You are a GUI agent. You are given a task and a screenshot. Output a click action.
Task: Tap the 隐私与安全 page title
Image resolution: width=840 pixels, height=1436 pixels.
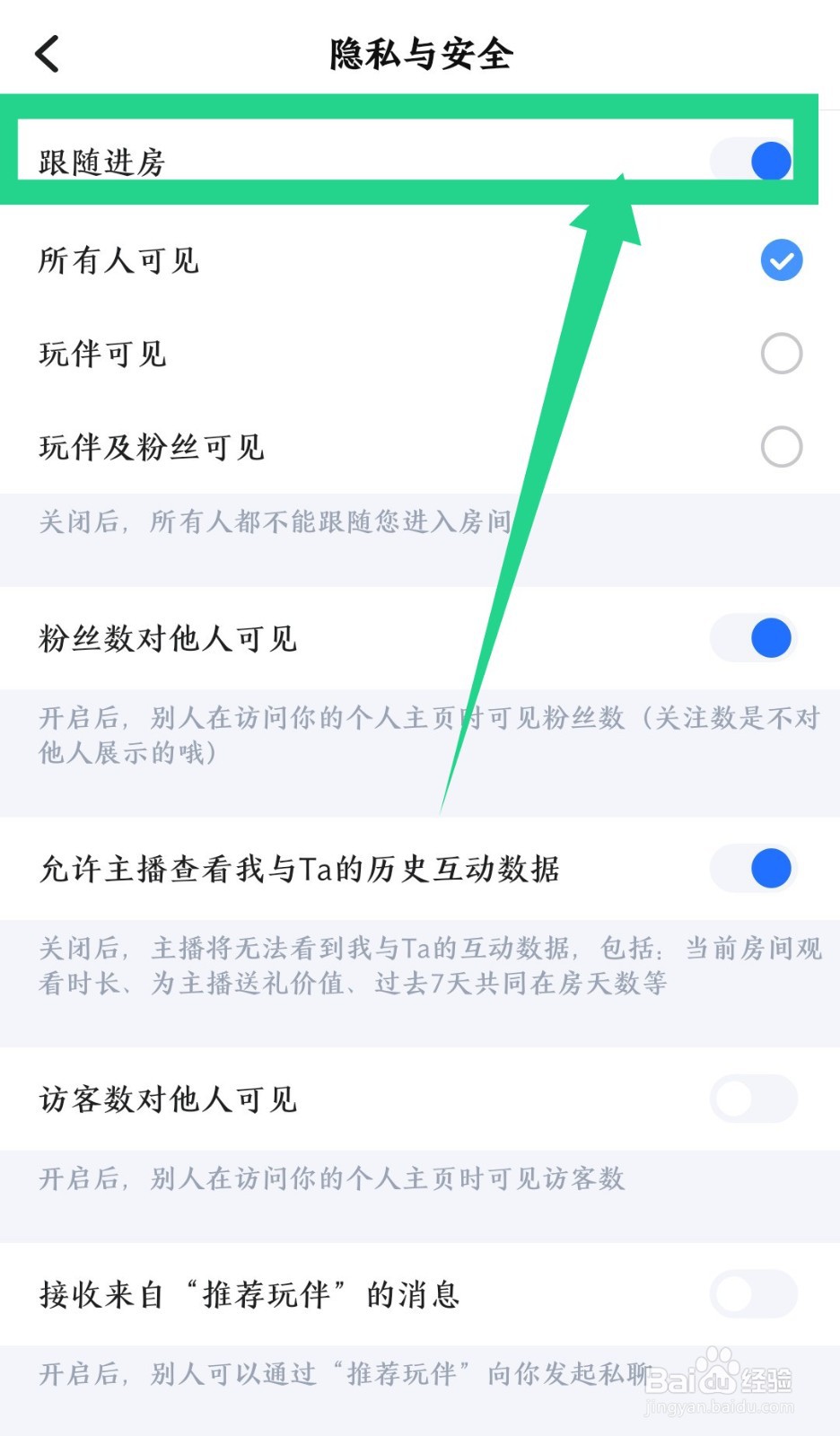(x=420, y=53)
